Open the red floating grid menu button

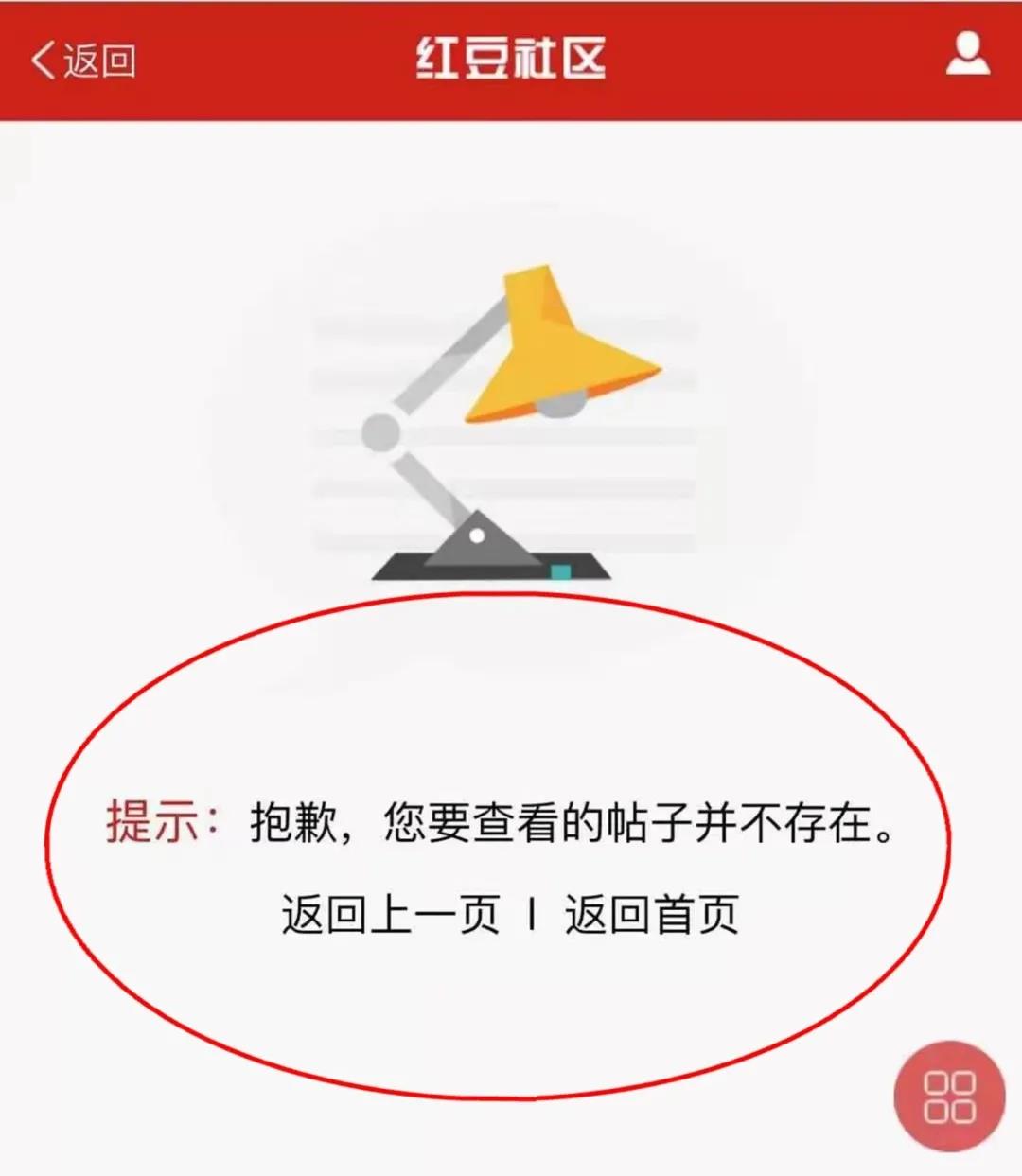(x=949, y=1097)
